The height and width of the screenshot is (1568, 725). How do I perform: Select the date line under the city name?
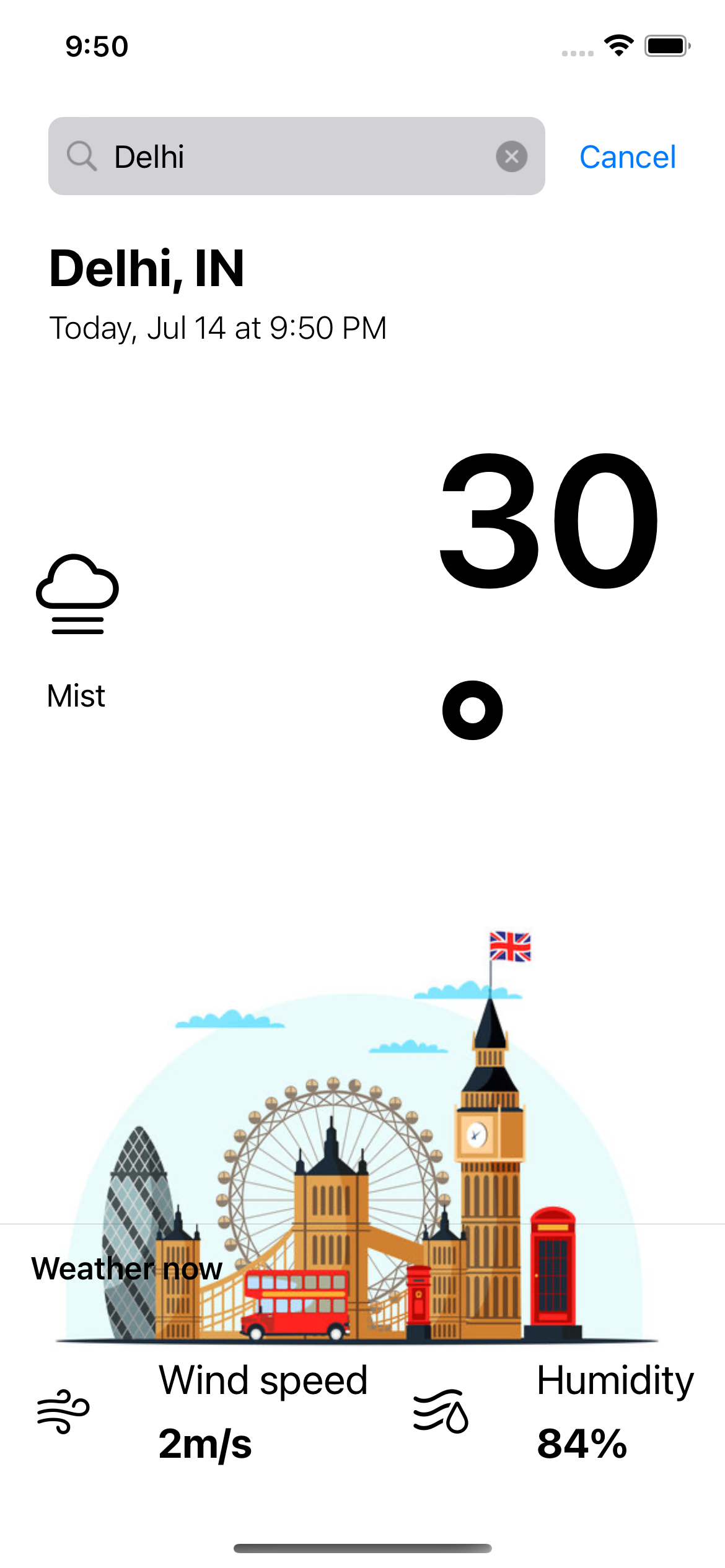tap(217, 328)
